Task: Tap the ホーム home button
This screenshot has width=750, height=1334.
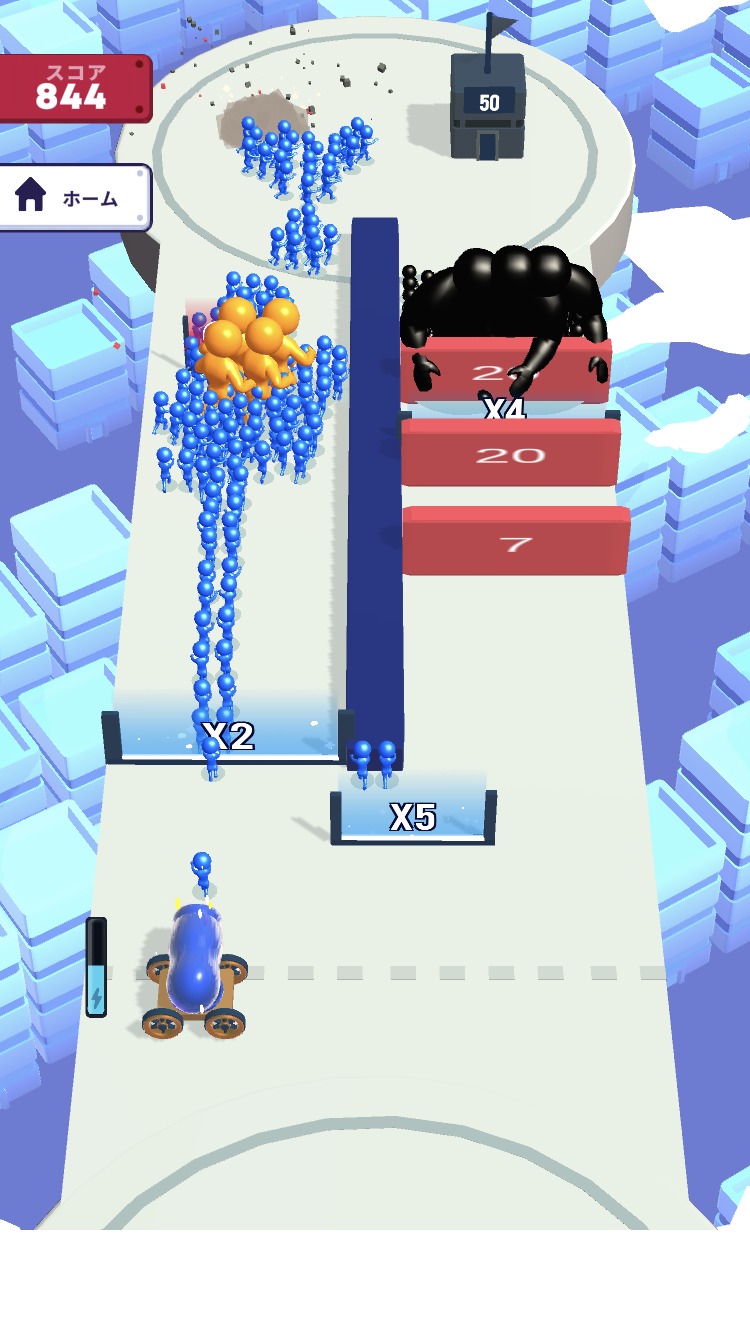Action: click(x=75, y=198)
